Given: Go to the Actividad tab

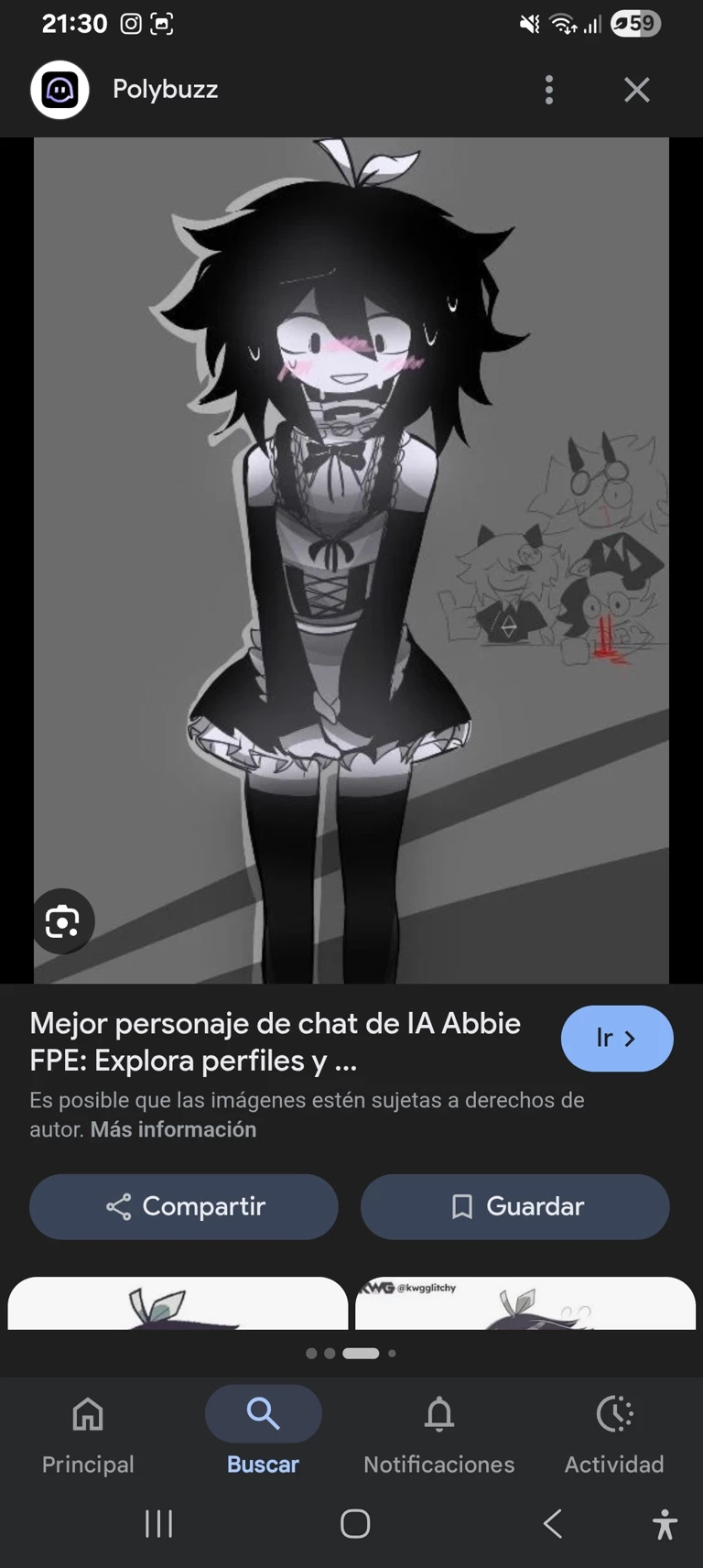Looking at the screenshot, I should point(614,1434).
